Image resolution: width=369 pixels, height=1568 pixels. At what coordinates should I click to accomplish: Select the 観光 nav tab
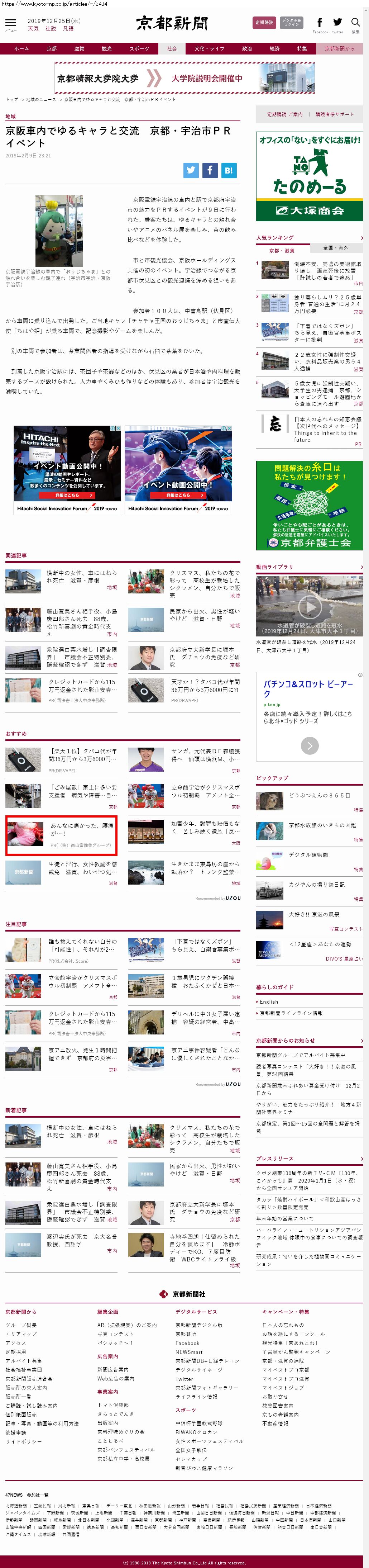[x=107, y=49]
